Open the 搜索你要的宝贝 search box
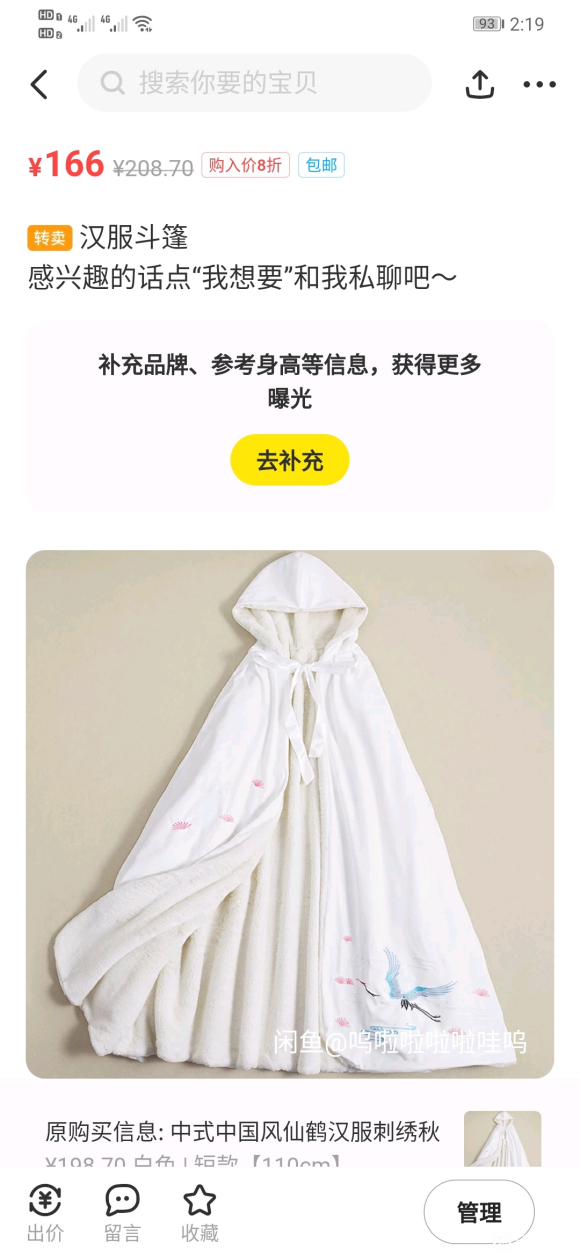This screenshot has height=1257, width=580. click(x=254, y=83)
